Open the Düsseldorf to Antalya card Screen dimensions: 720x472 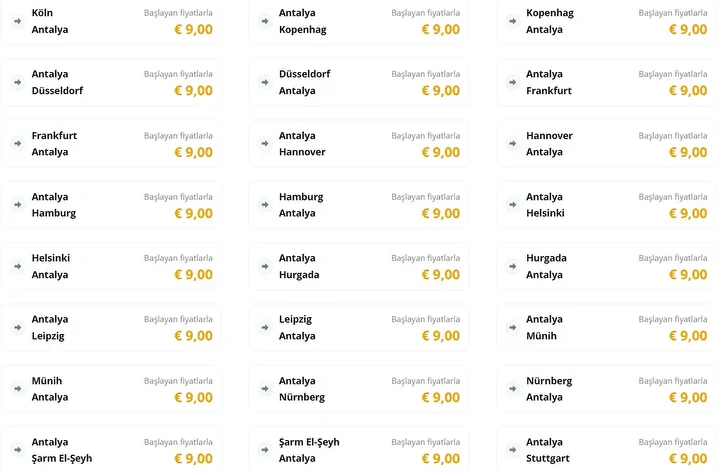[x=358, y=82]
